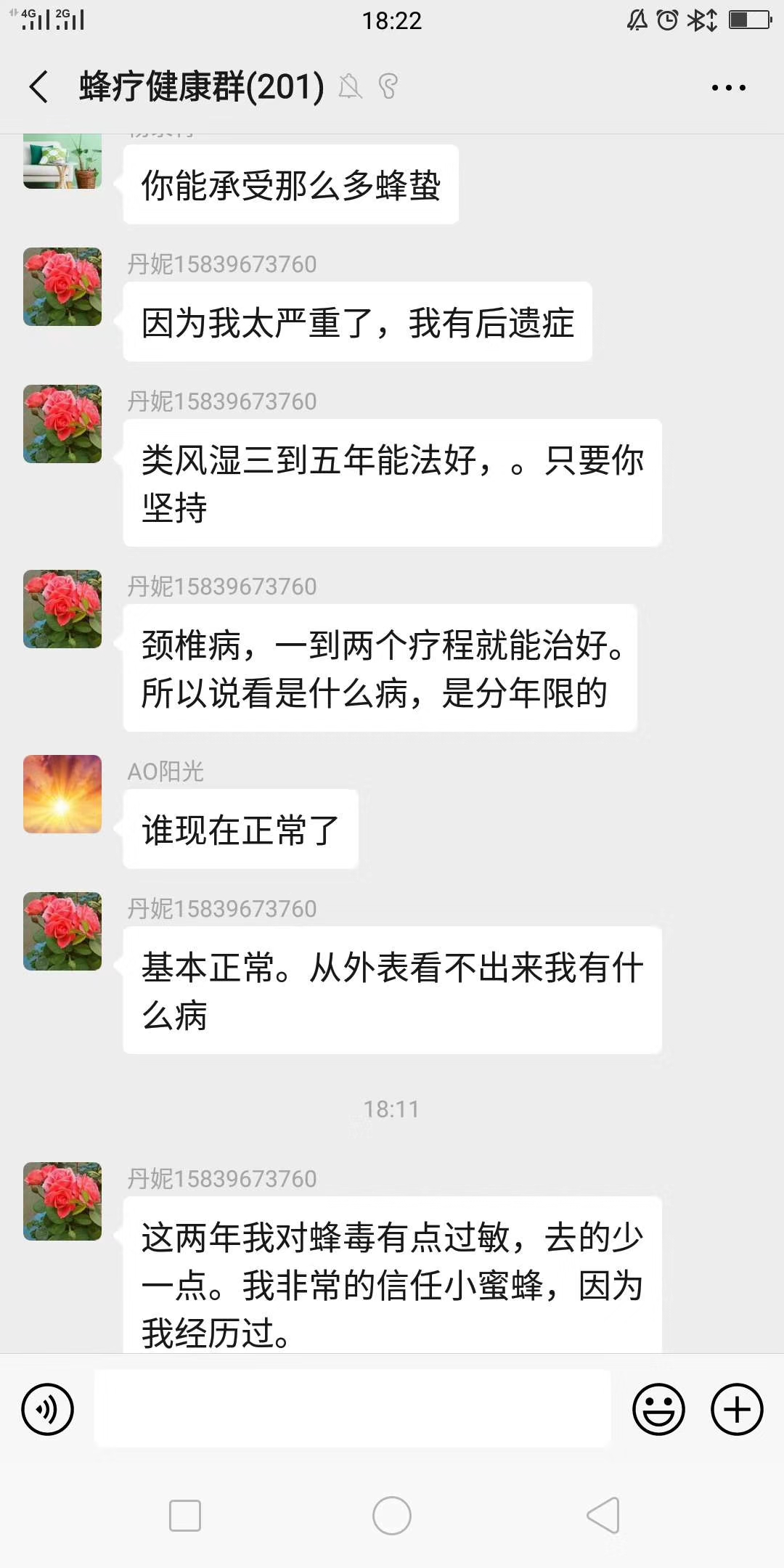Tap system home button
Screen dimensions: 784x1568
[392, 1516]
